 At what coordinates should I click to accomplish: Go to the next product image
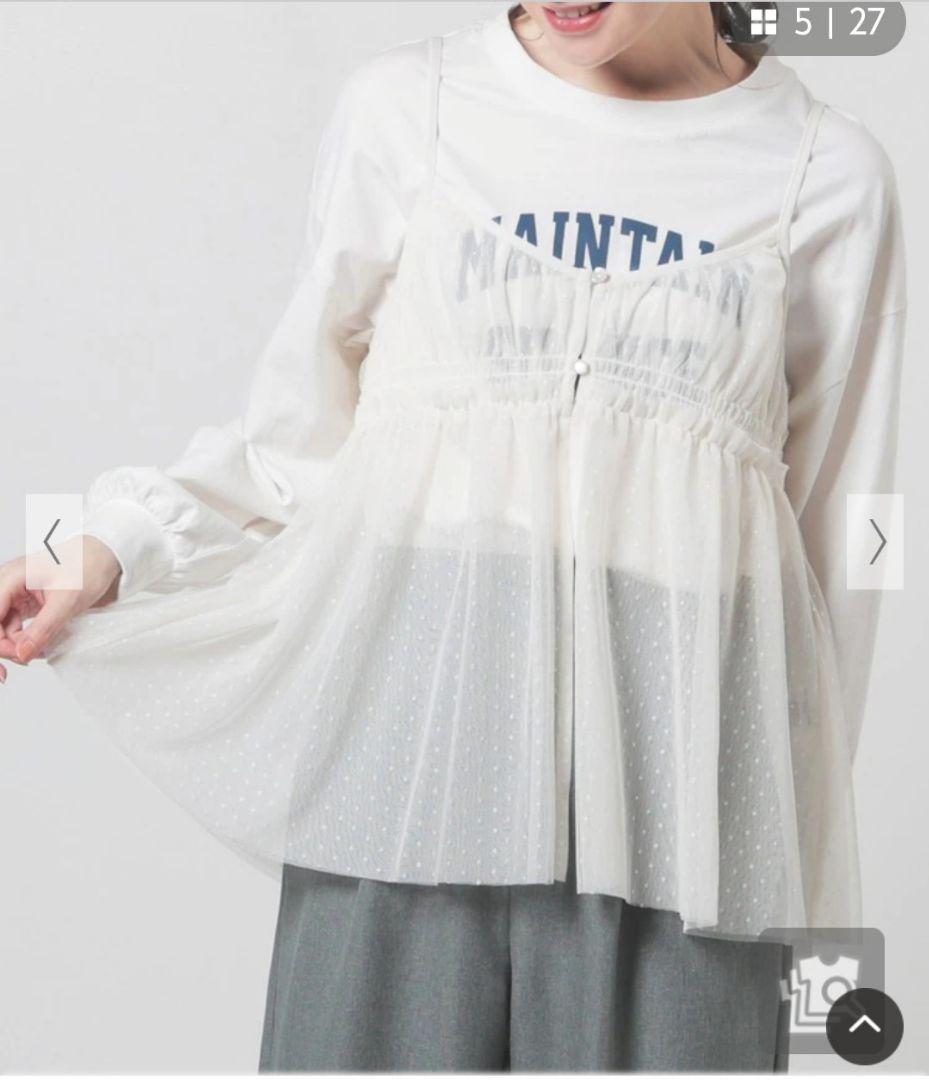875,541
